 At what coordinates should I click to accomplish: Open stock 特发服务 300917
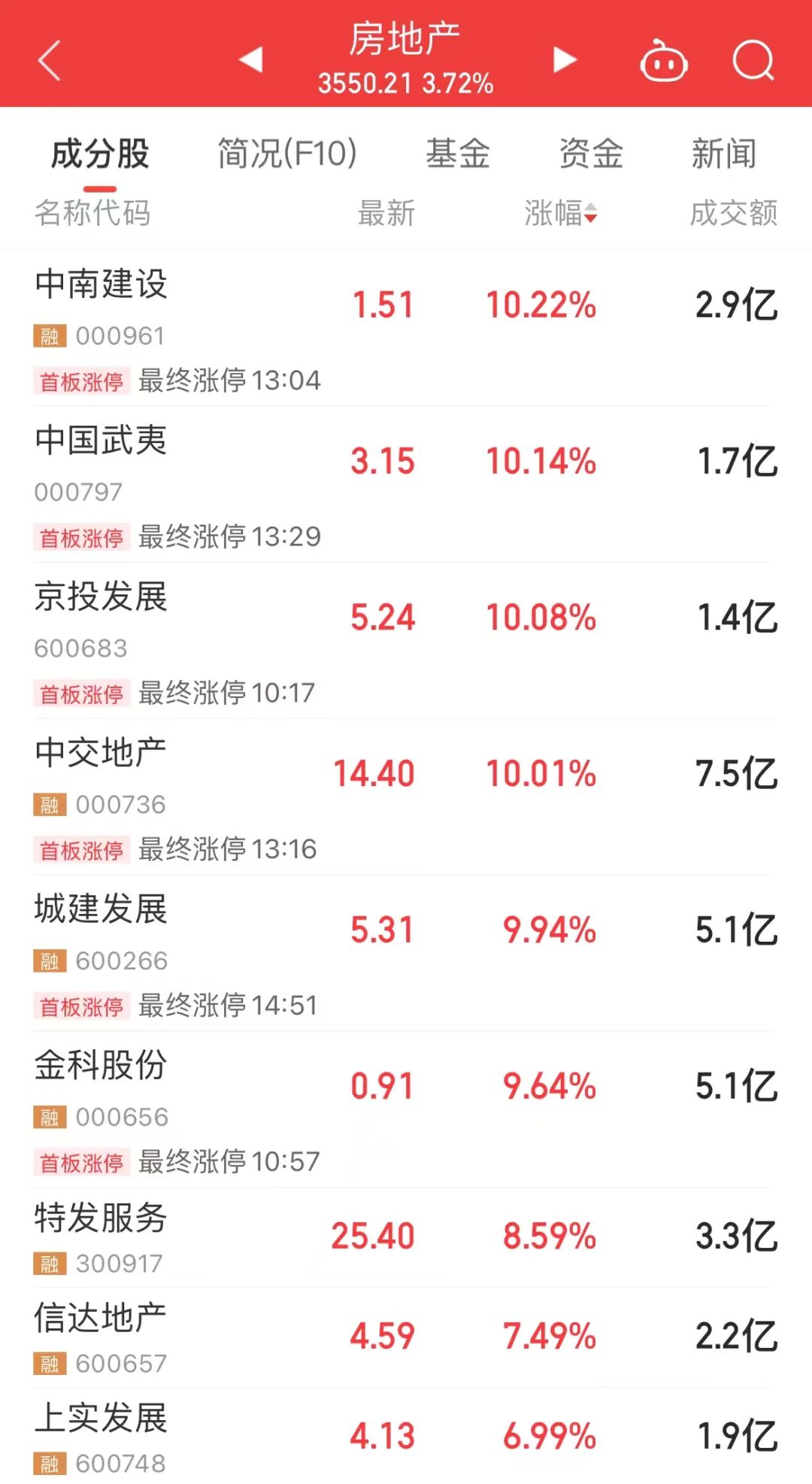[101, 1218]
